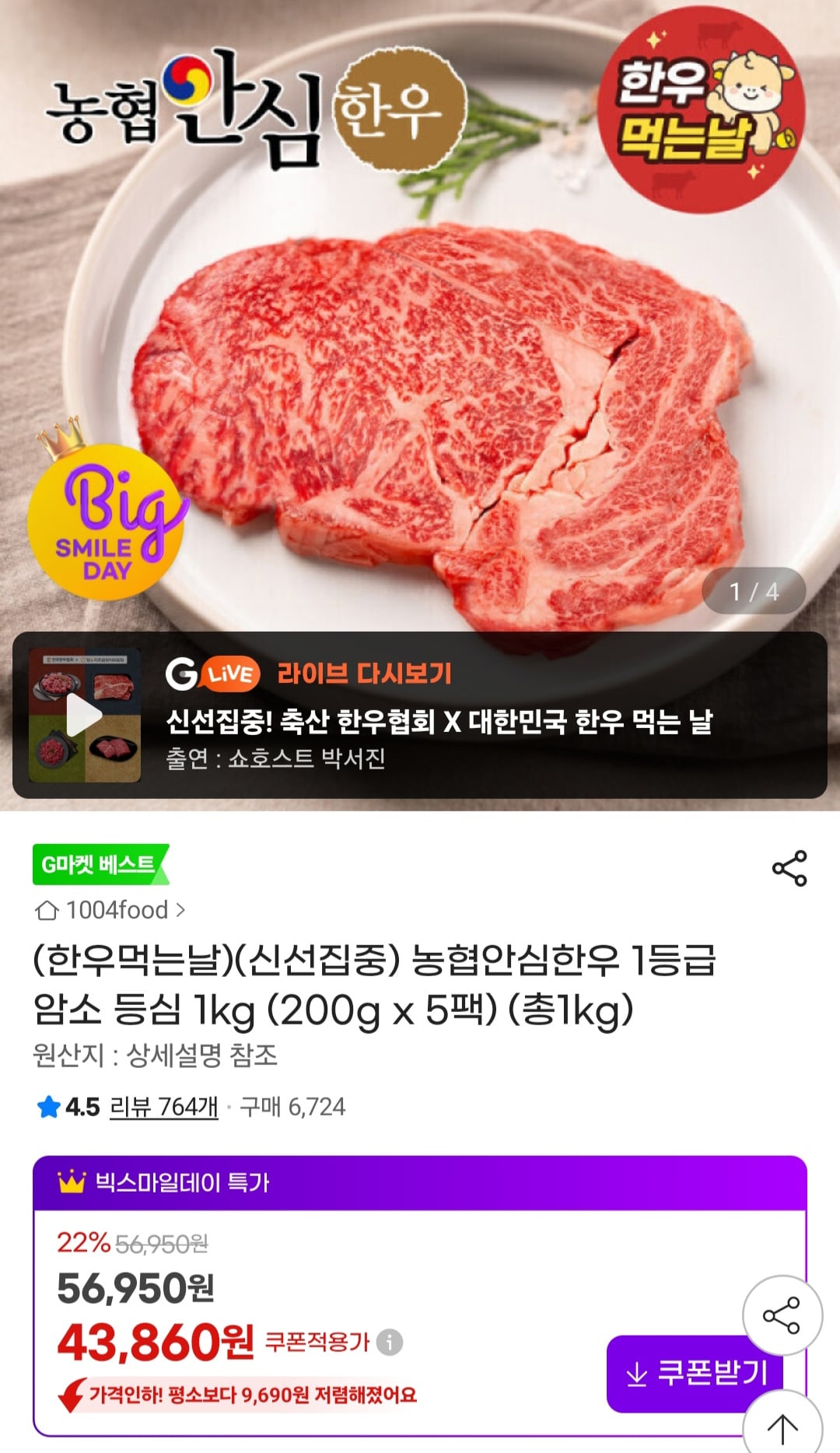Open the 764 reviews link
The image size is (840, 1453).
(164, 1106)
